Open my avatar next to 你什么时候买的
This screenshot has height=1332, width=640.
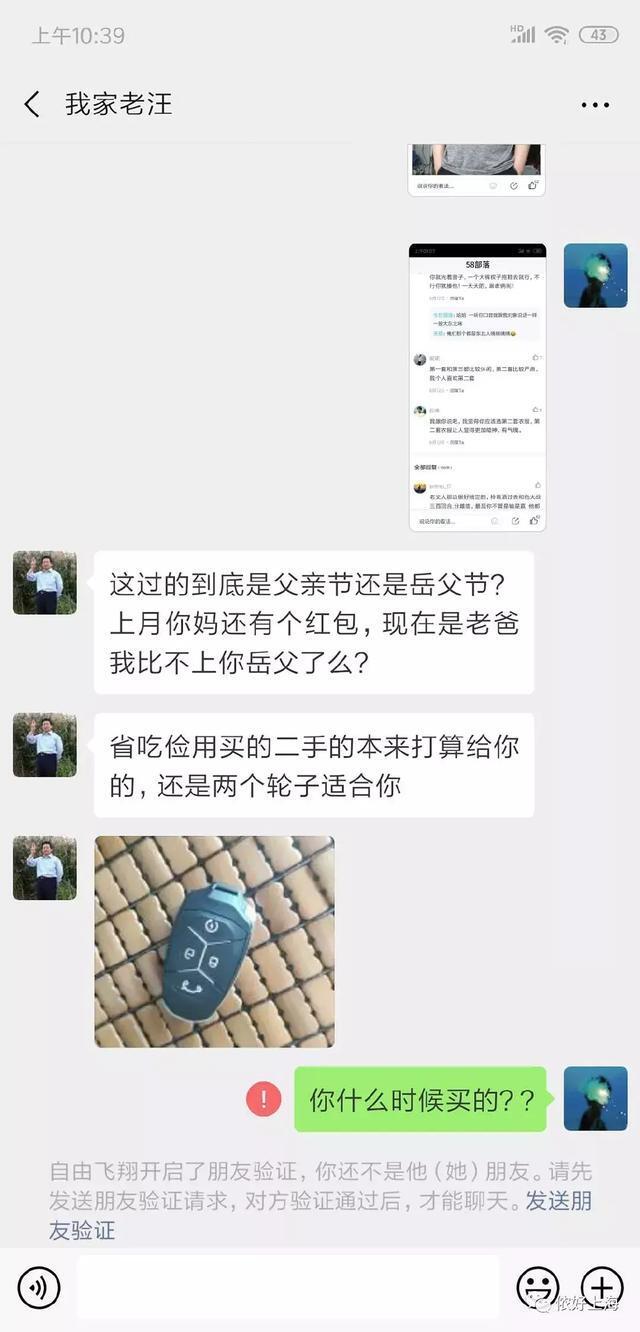[595, 1098]
